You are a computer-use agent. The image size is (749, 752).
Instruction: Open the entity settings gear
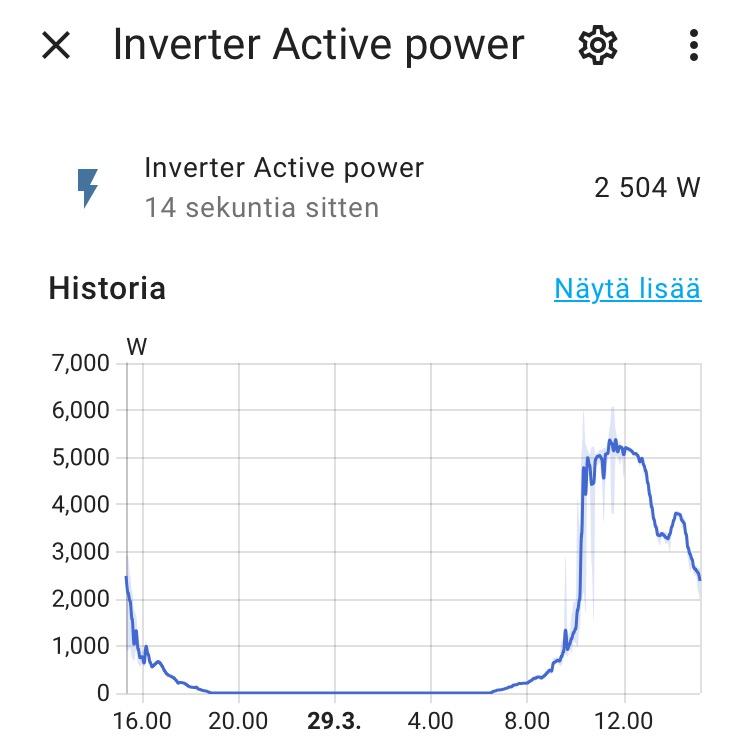598,45
